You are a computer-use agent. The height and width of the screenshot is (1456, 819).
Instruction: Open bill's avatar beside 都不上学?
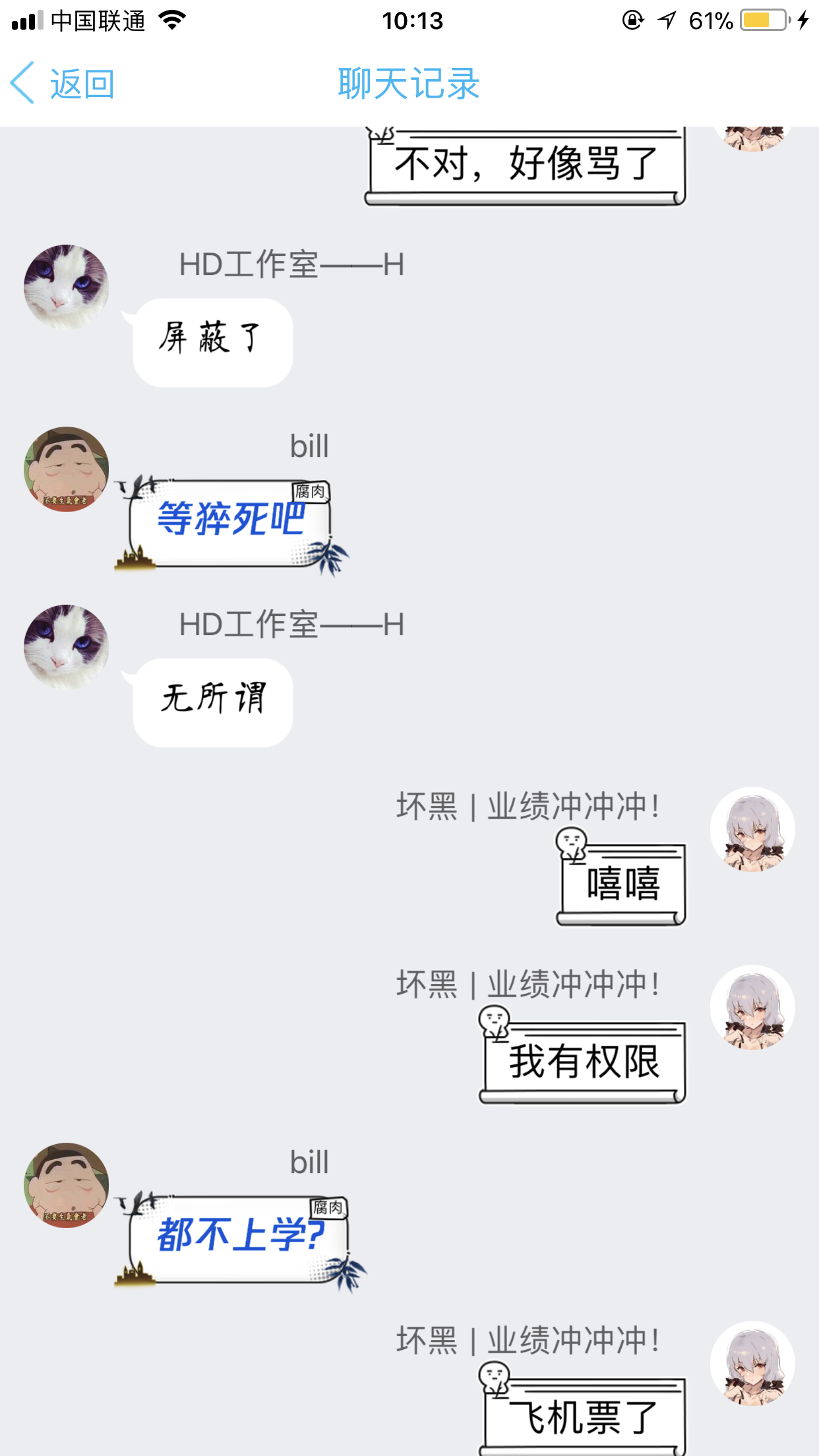[67, 1185]
